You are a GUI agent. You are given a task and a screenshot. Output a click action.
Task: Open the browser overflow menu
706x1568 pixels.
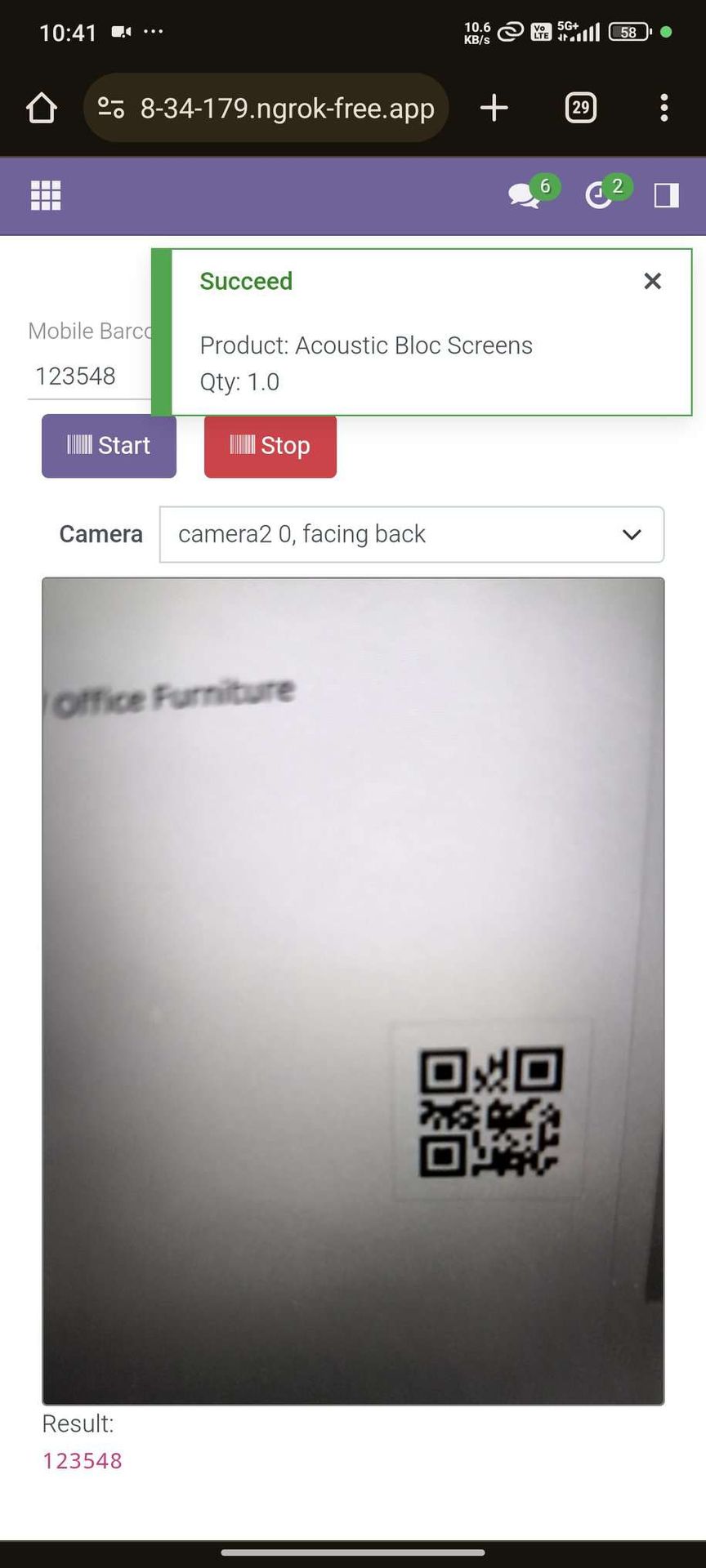664,108
